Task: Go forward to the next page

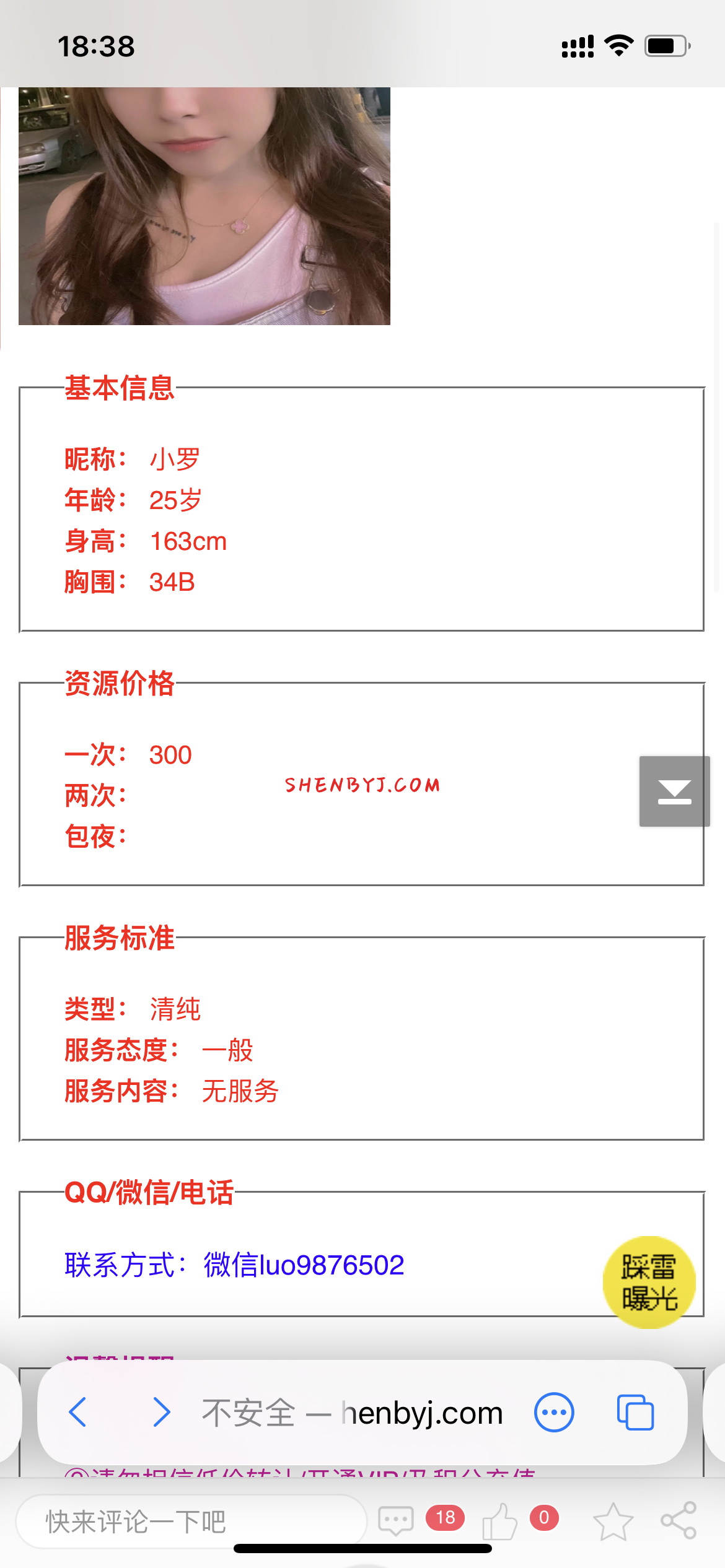Action: click(160, 1413)
